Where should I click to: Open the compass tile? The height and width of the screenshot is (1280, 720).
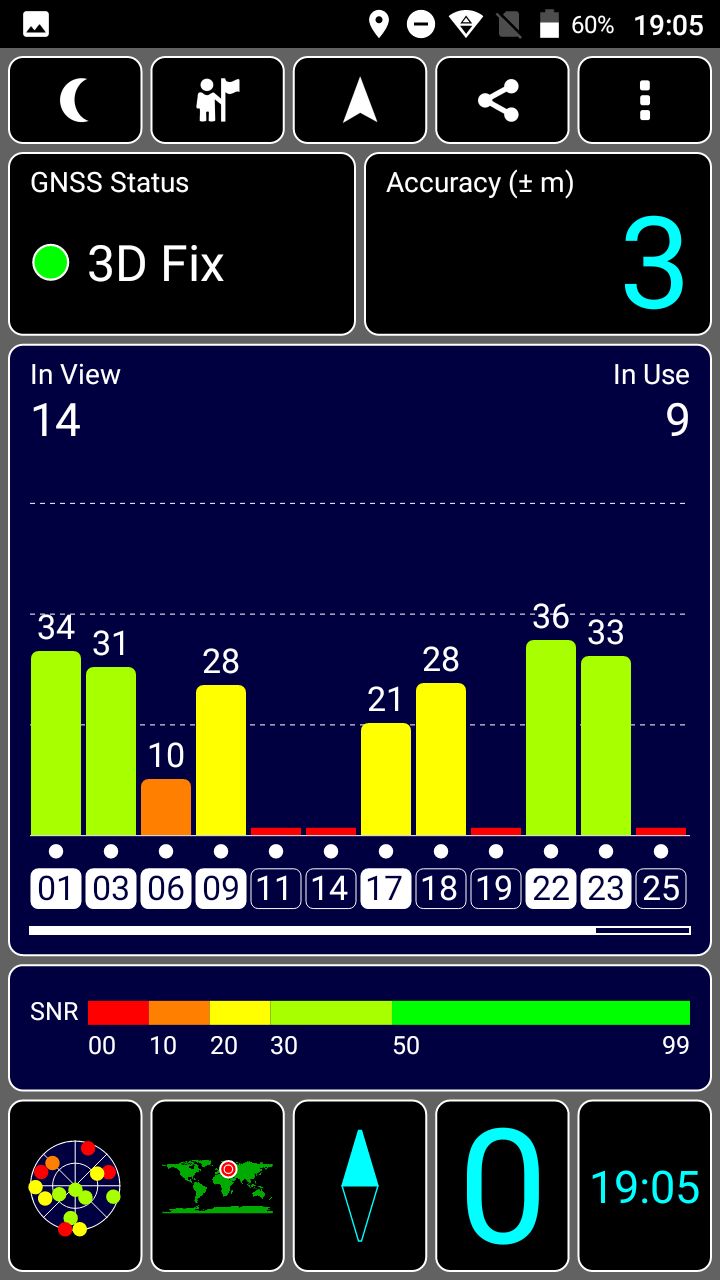360,1186
